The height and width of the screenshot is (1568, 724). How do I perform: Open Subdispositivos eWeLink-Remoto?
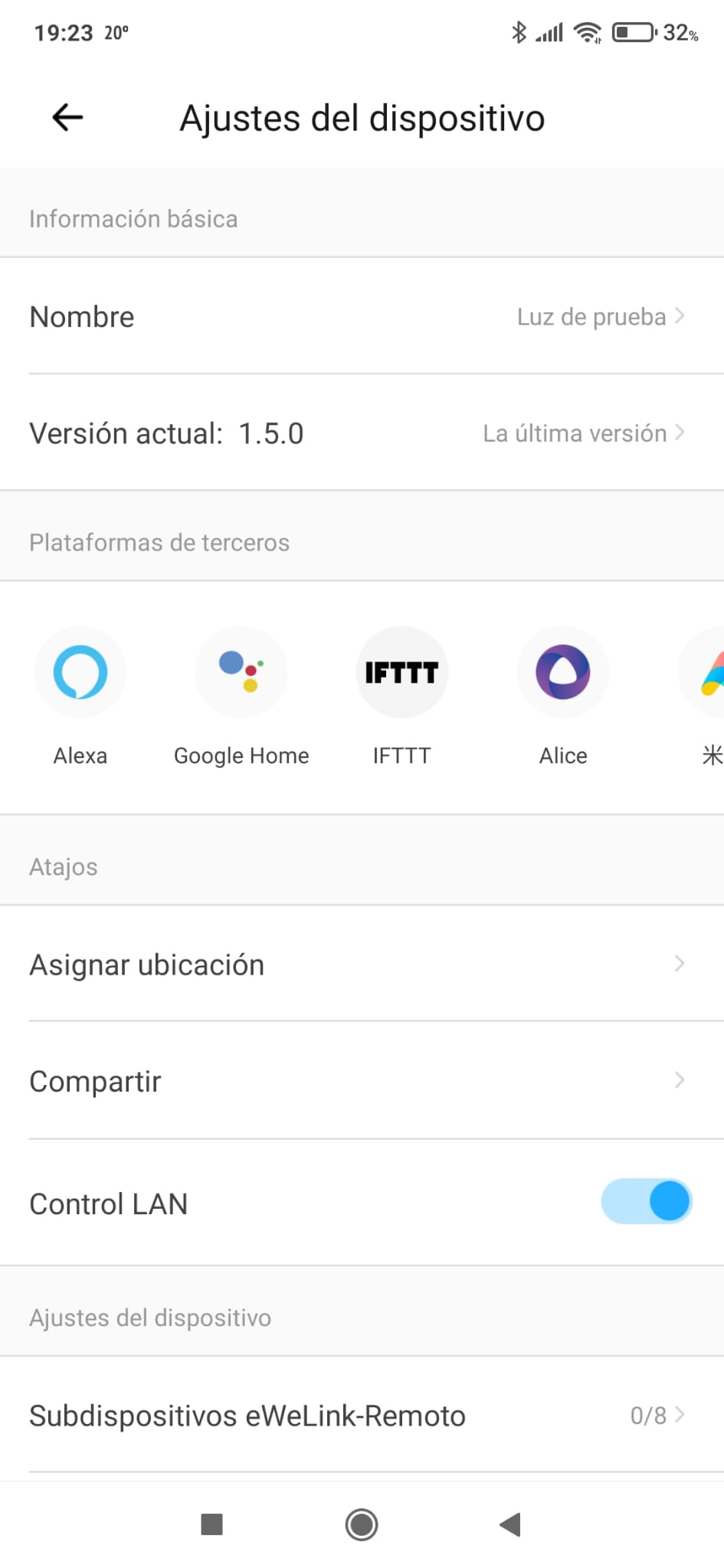[362, 1416]
